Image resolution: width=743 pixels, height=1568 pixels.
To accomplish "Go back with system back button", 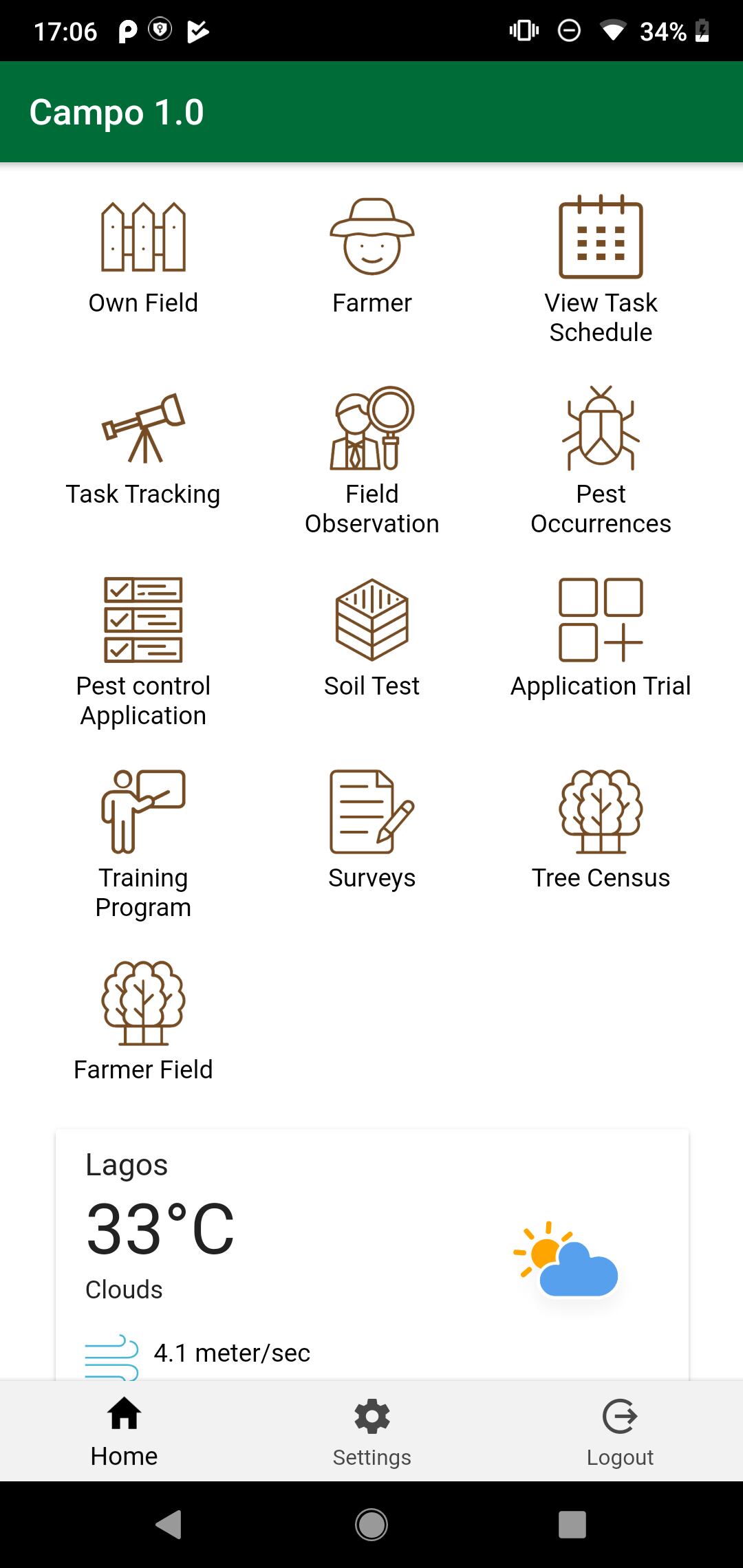I will pyautogui.click(x=169, y=1525).
